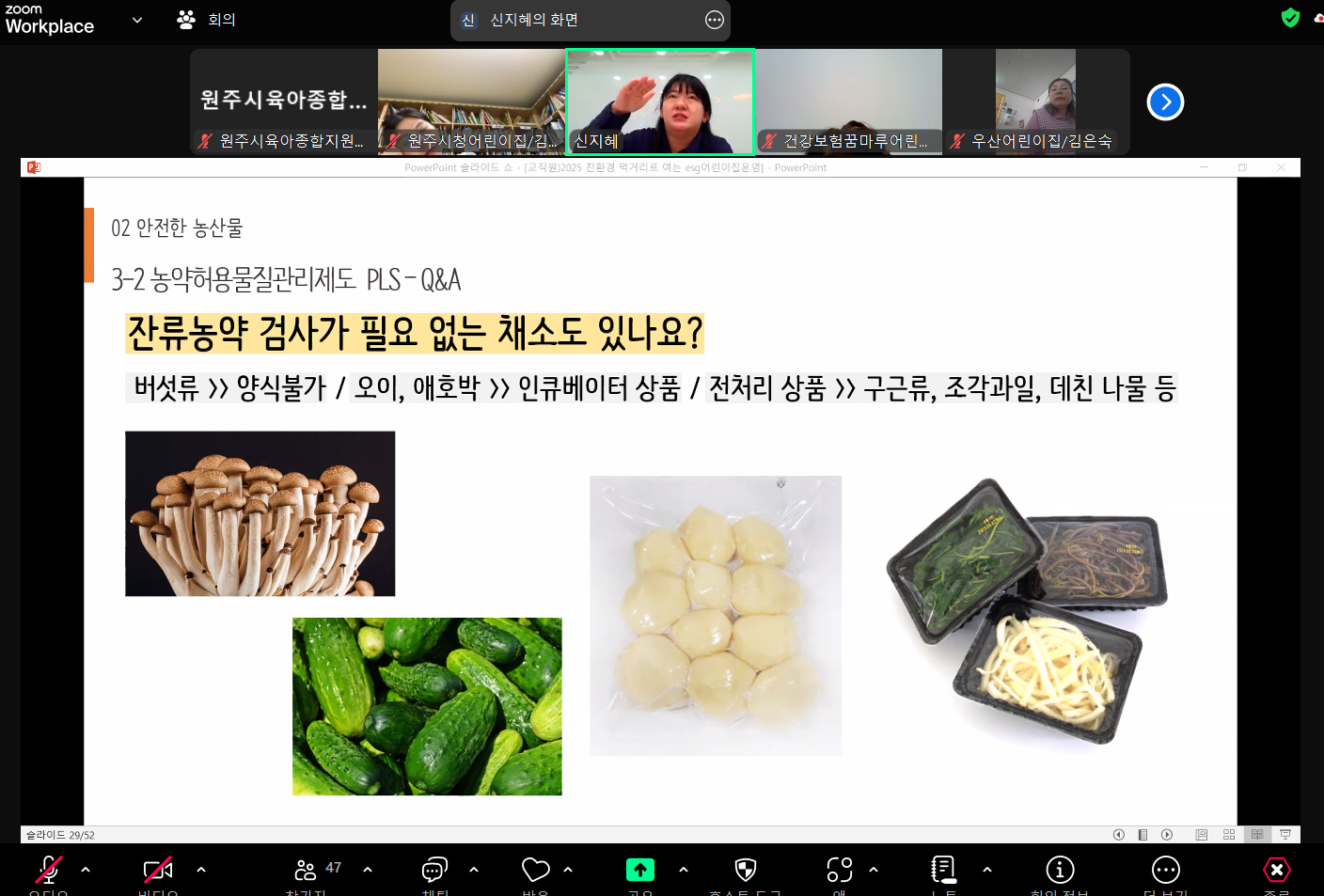Expand audio options arrow
The image size is (1324, 896).
click(x=86, y=870)
